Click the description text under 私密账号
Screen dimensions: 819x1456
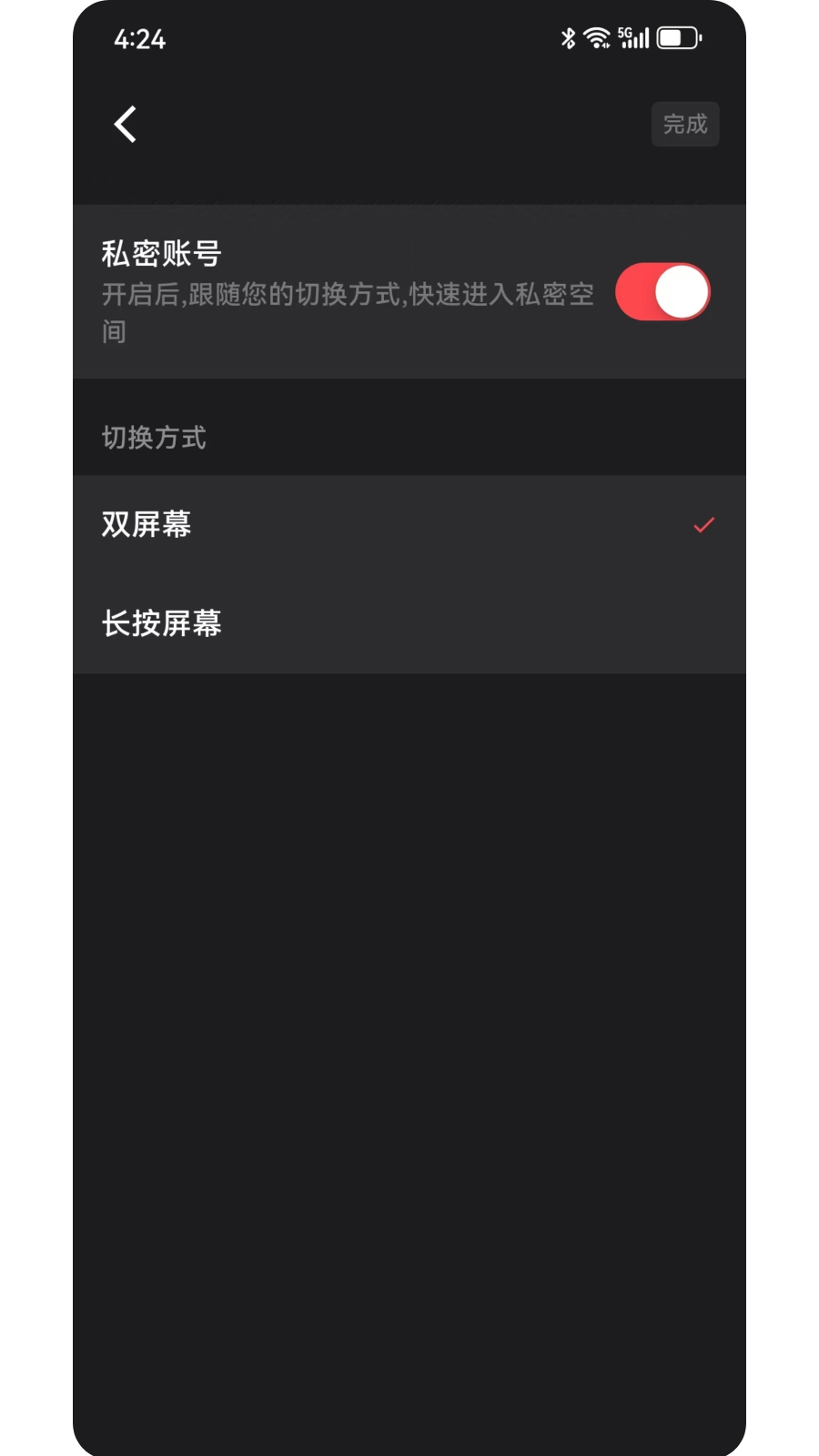[346, 311]
